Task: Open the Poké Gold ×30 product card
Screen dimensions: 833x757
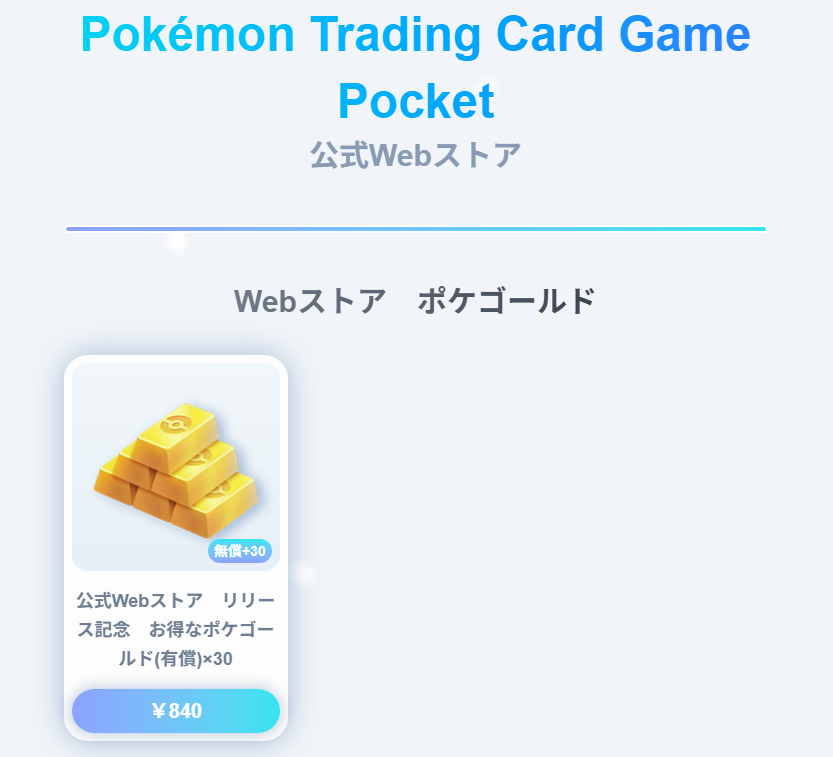Action: click(x=176, y=468)
